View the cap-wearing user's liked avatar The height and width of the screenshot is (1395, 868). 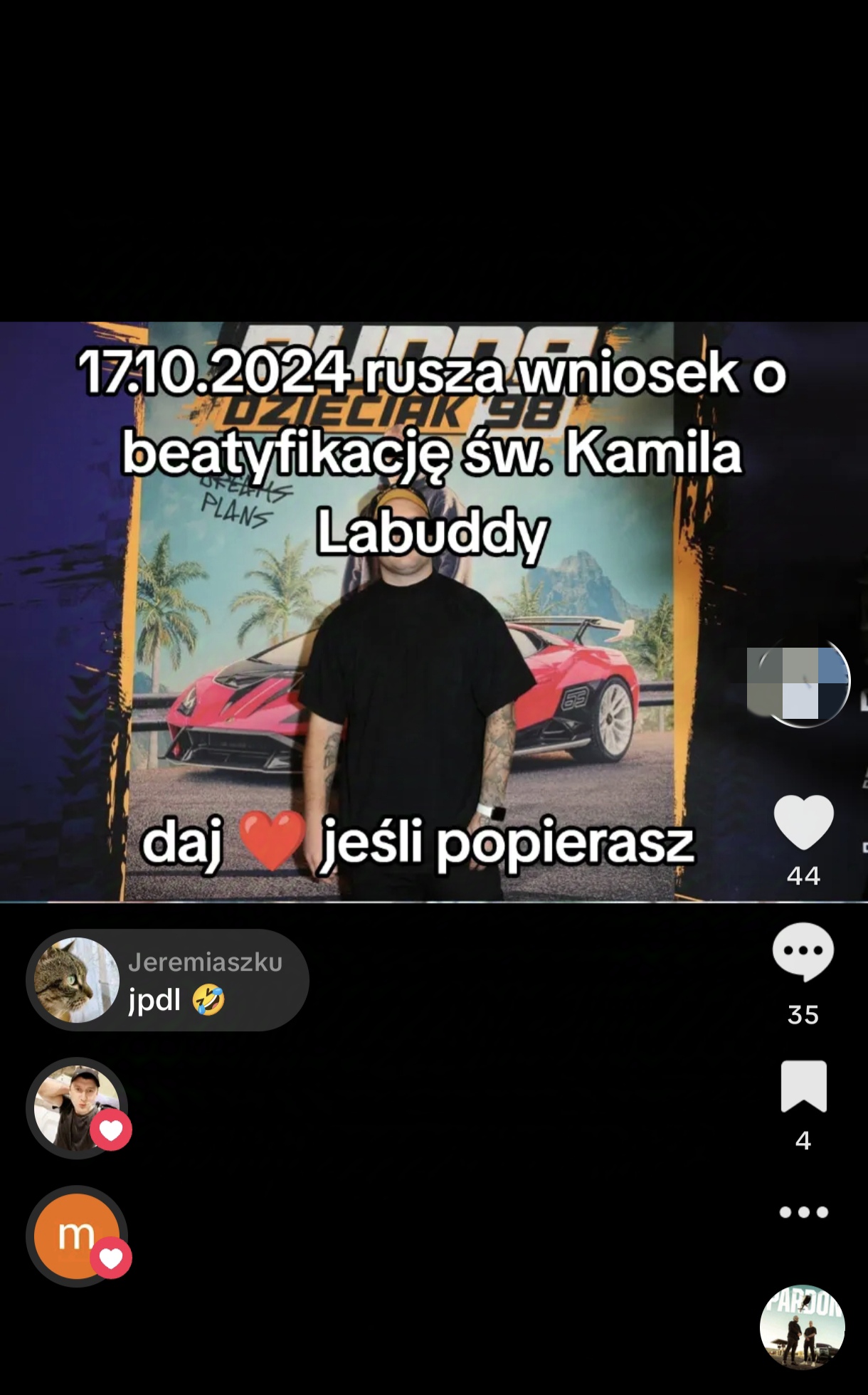[77, 1107]
